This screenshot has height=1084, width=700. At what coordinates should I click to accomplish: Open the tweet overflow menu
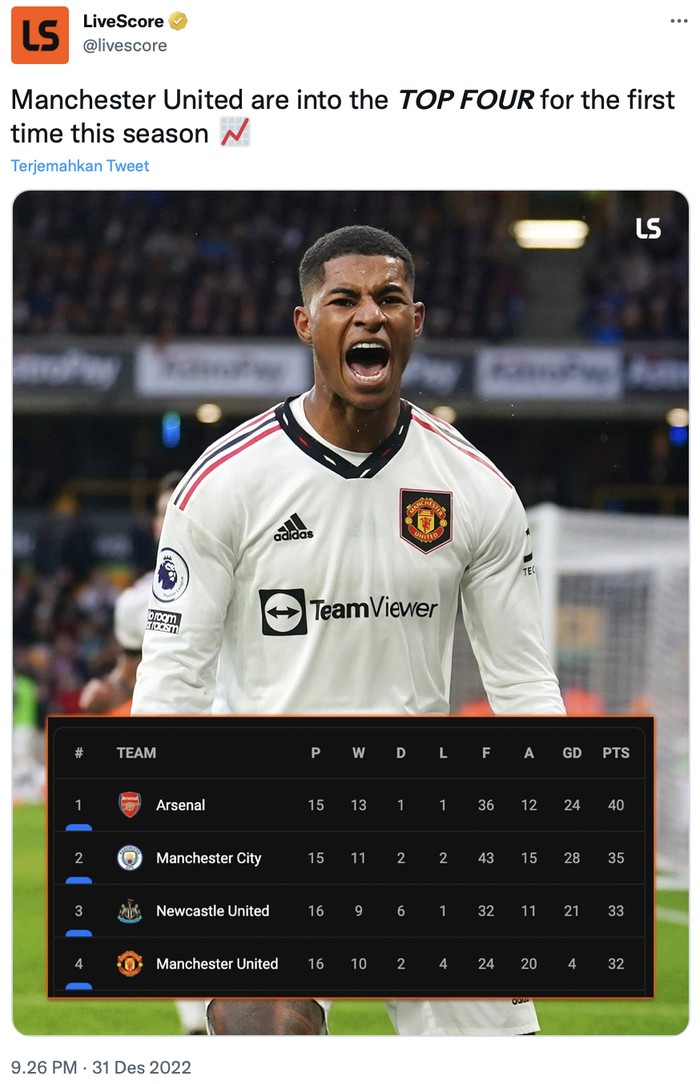pyautogui.click(x=677, y=22)
